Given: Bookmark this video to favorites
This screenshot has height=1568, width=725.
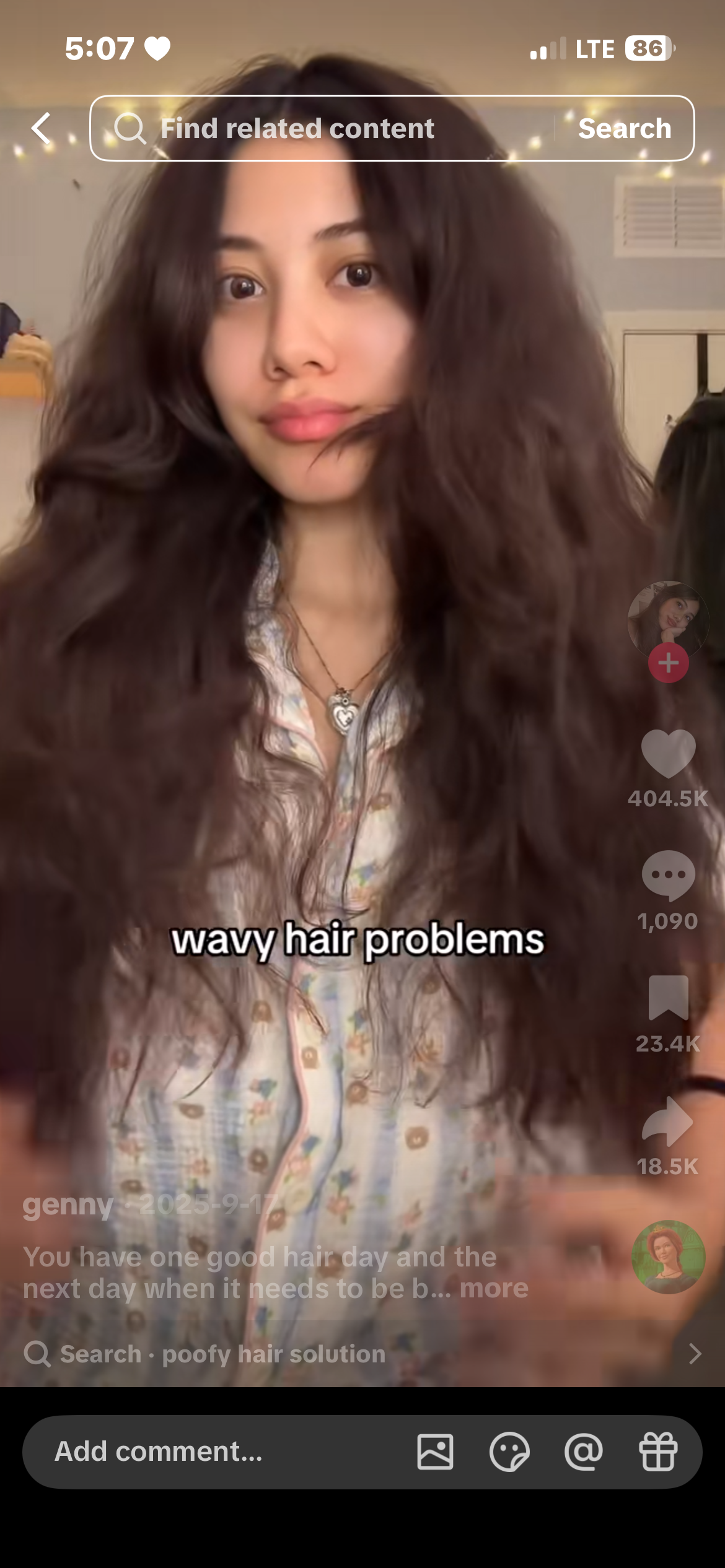Looking at the screenshot, I should coord(668,997).
